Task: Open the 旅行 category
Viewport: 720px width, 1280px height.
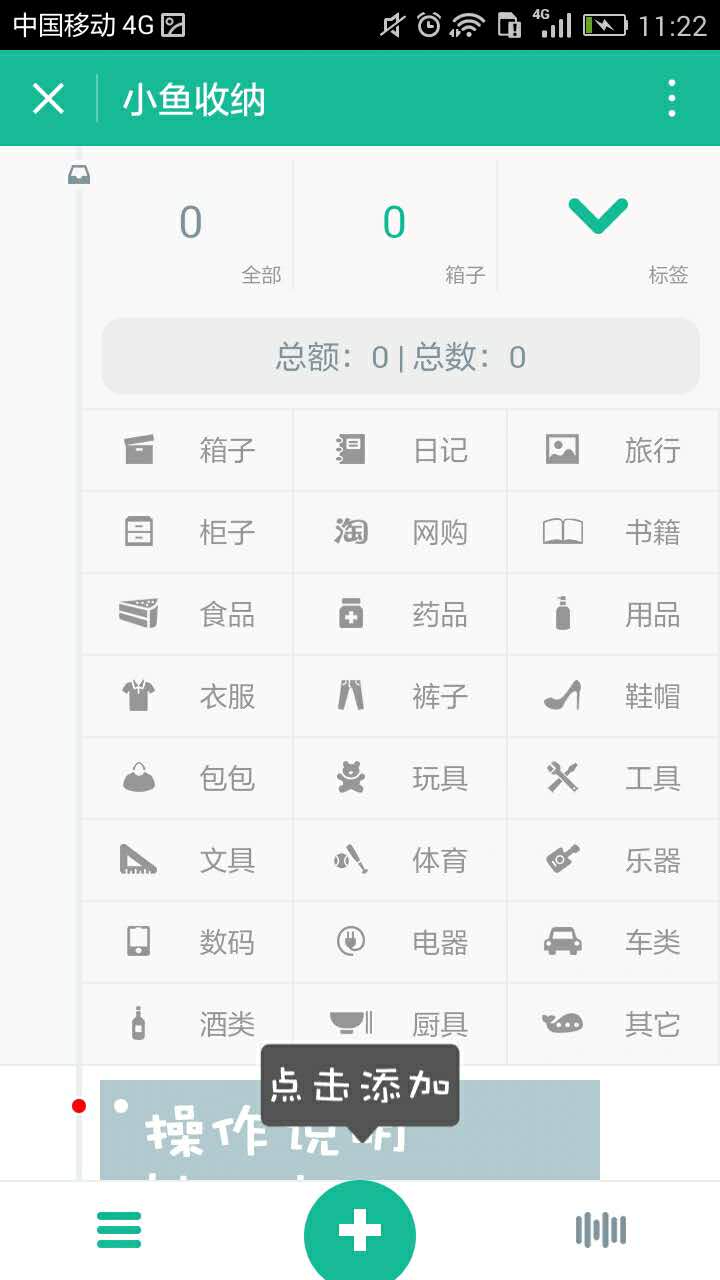Action: coord(613,451)
